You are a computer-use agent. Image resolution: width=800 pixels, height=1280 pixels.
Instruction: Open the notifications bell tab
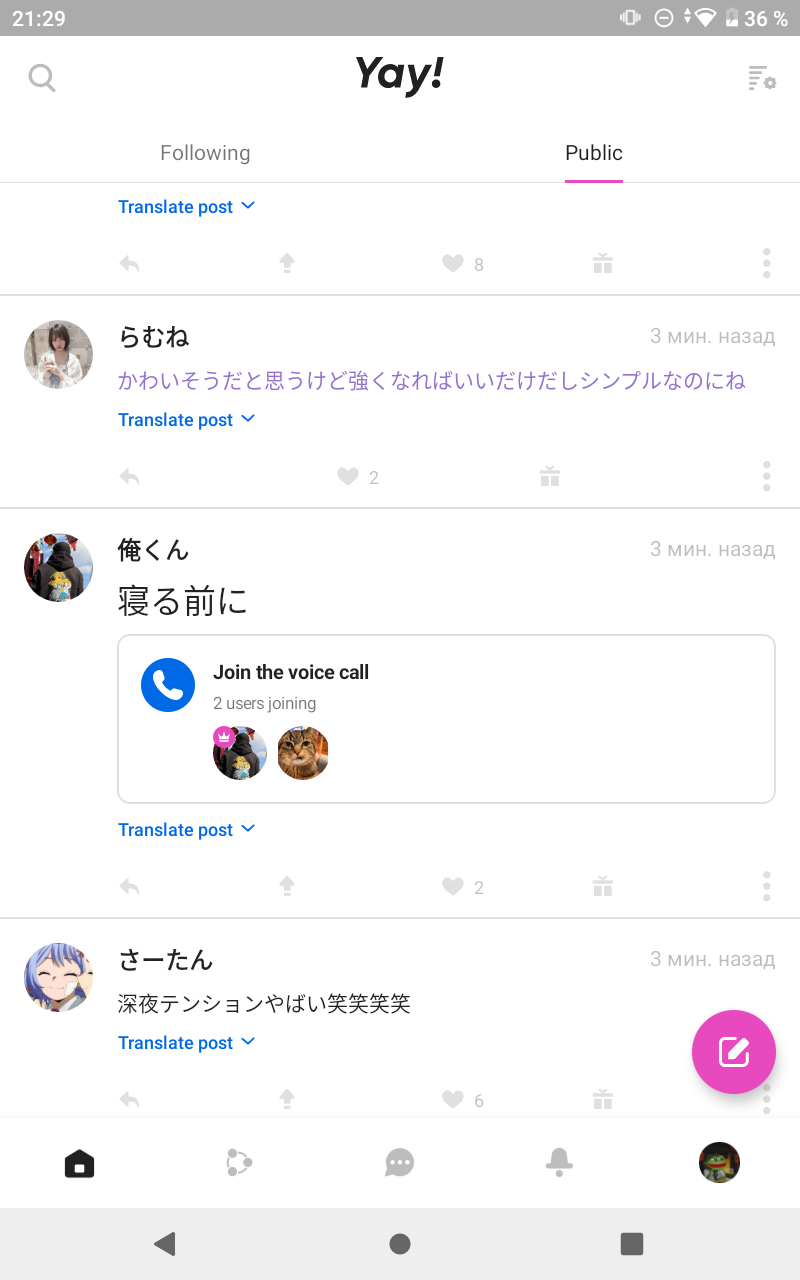click(x=559, y=1162)
